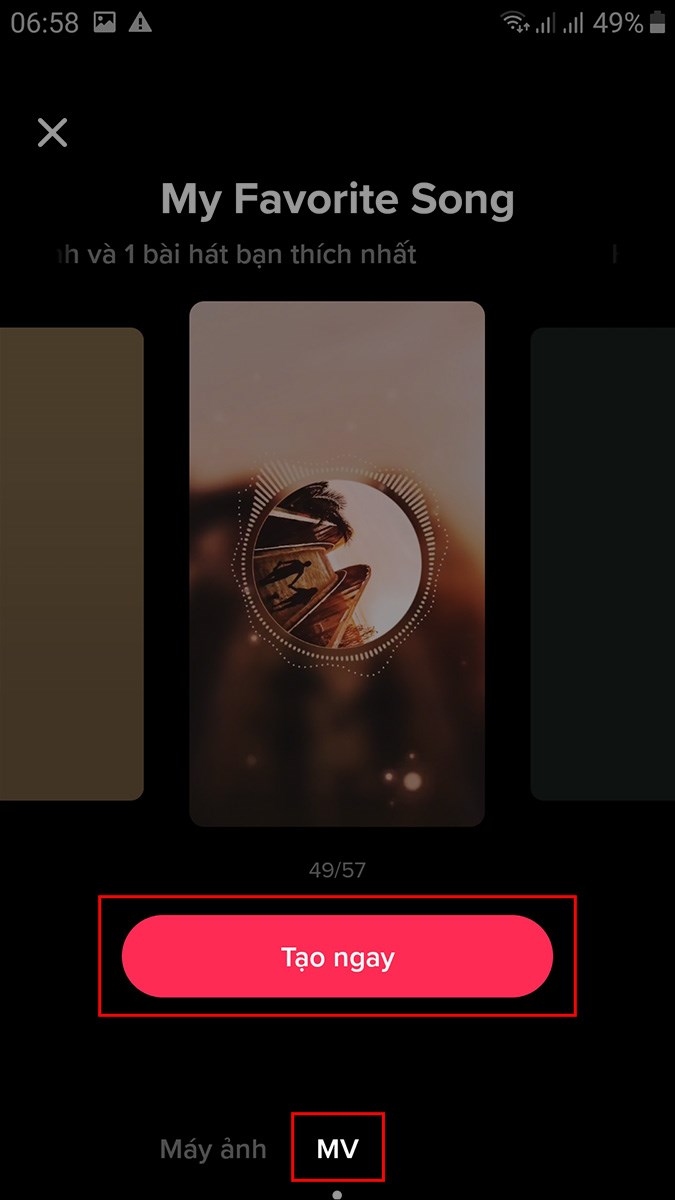Select the MV tab
Image resolution: width=675 pixels, height=1200 pixels.
(338, 1149)
